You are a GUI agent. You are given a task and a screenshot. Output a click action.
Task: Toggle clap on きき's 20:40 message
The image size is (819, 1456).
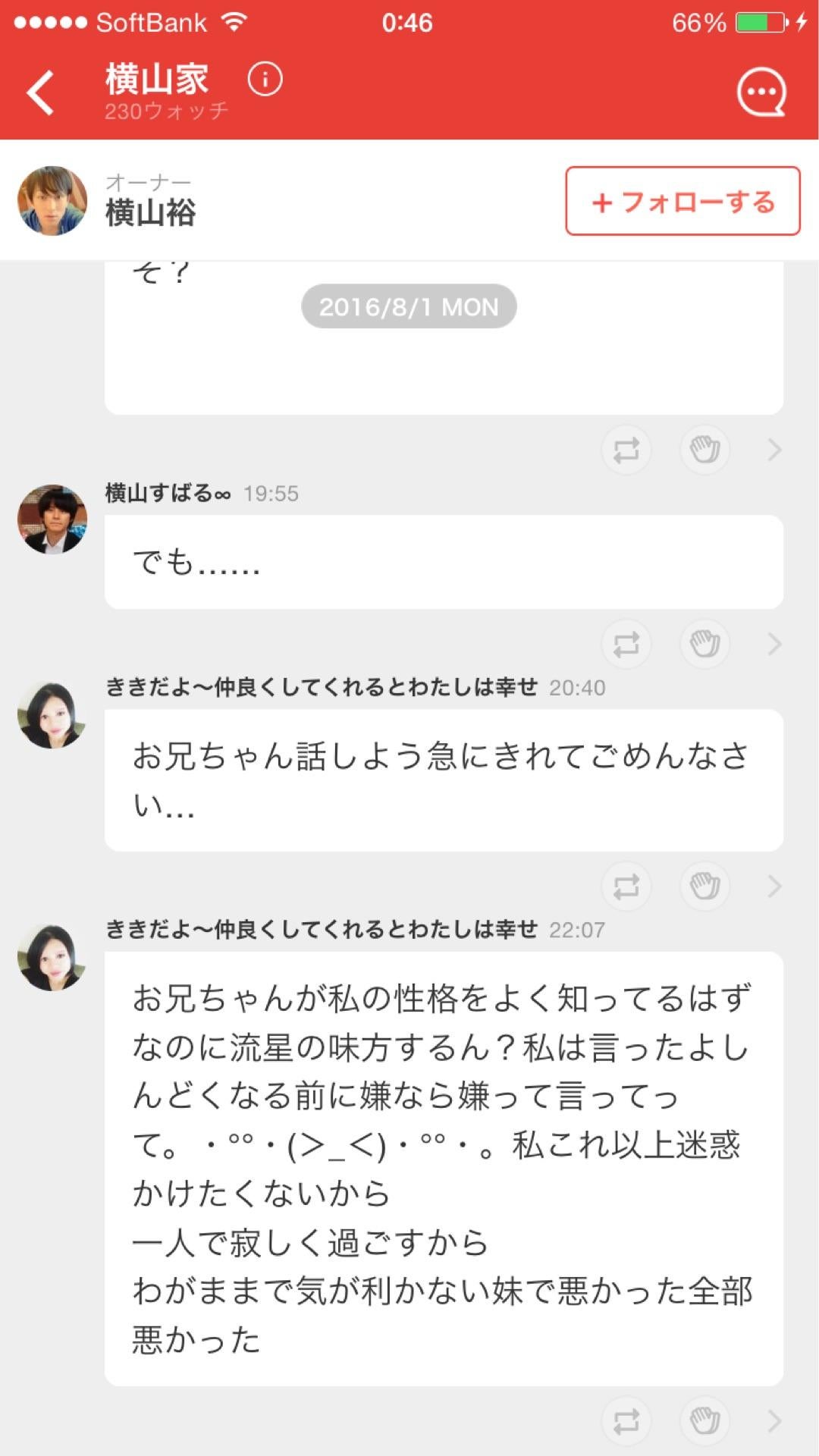[704, 886]
